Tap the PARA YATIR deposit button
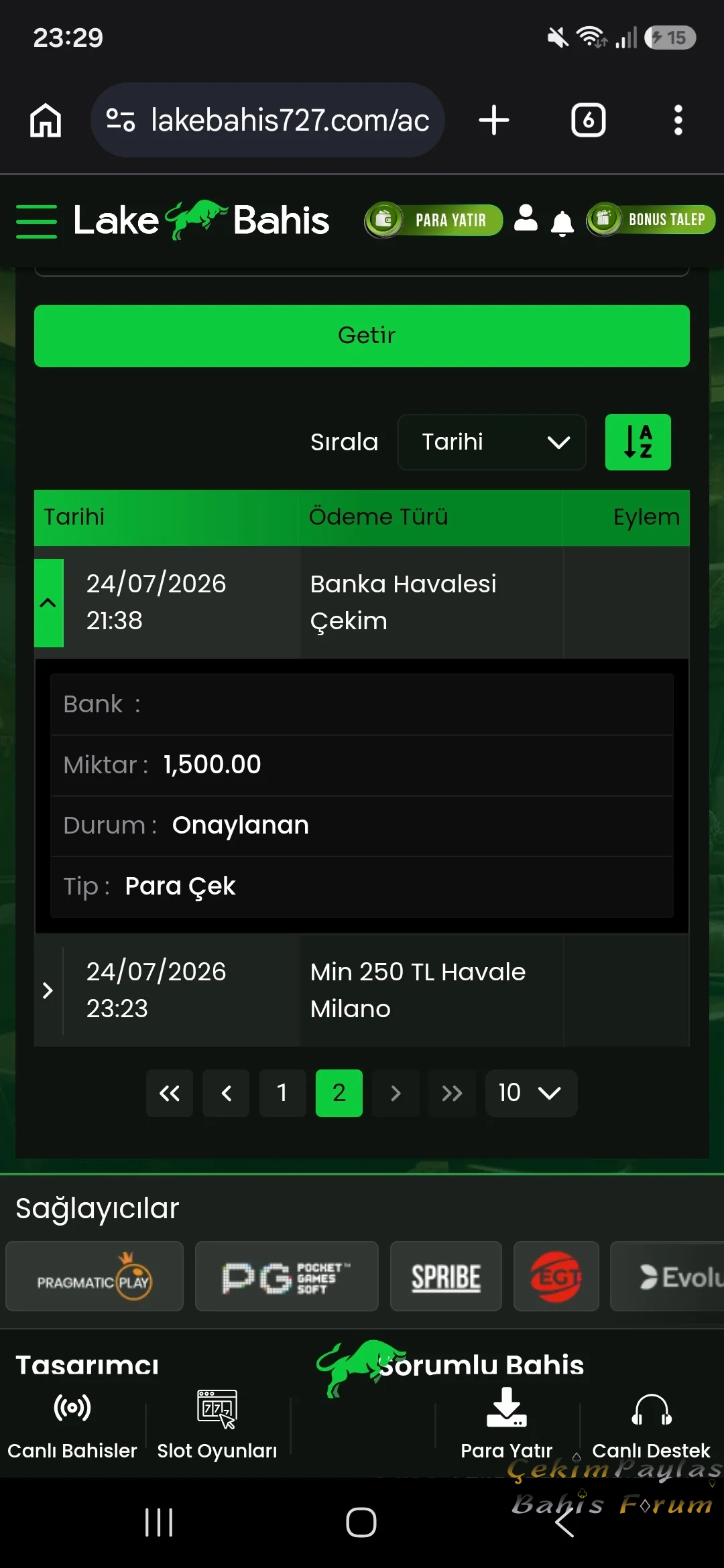The width and height of the screenshot is (724, 1568). [434, 220]
